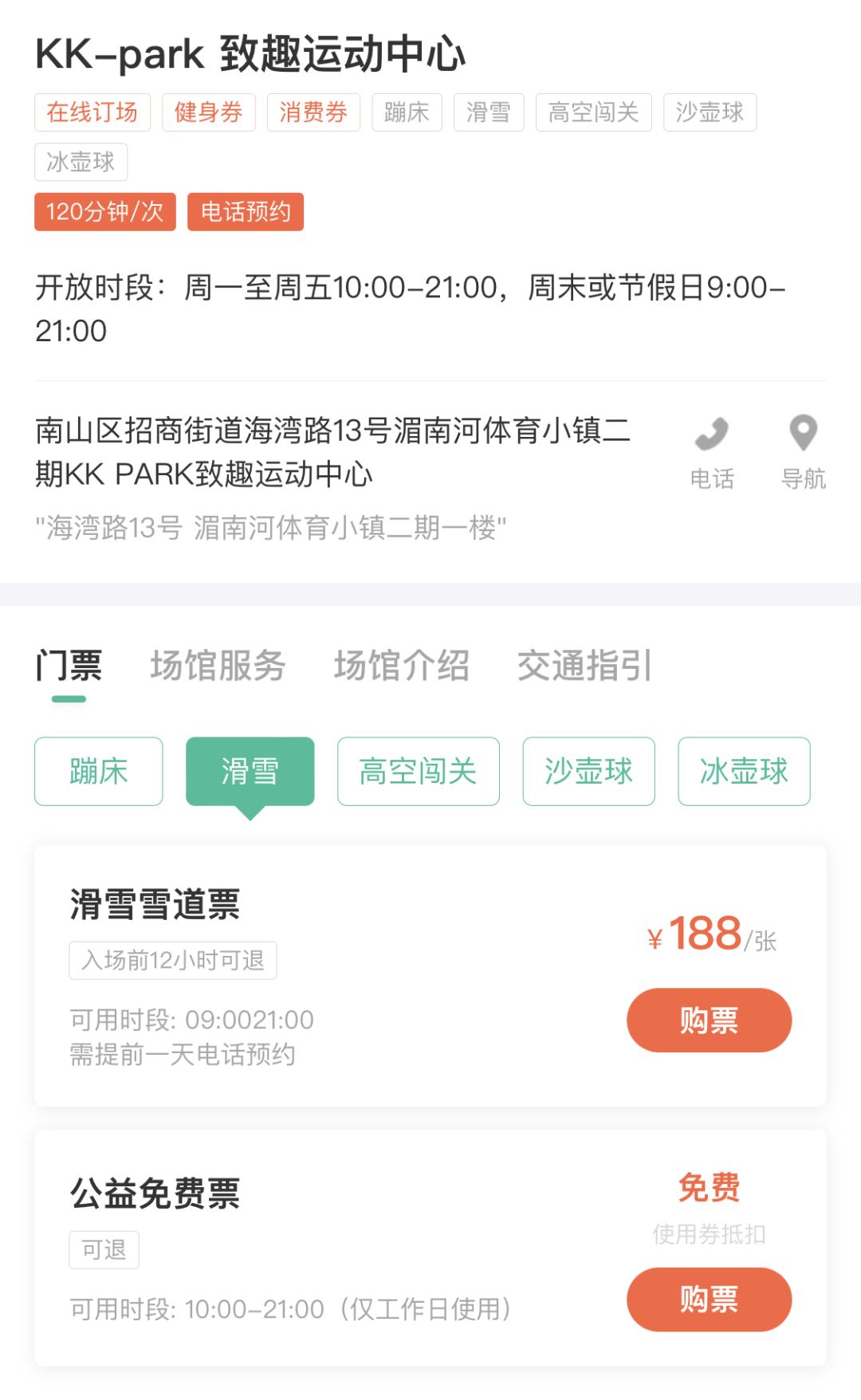Show 冰壶球 ticket category
This screenshot has width=861, height=1400.
pyautogui.click(x=743, y=771)
